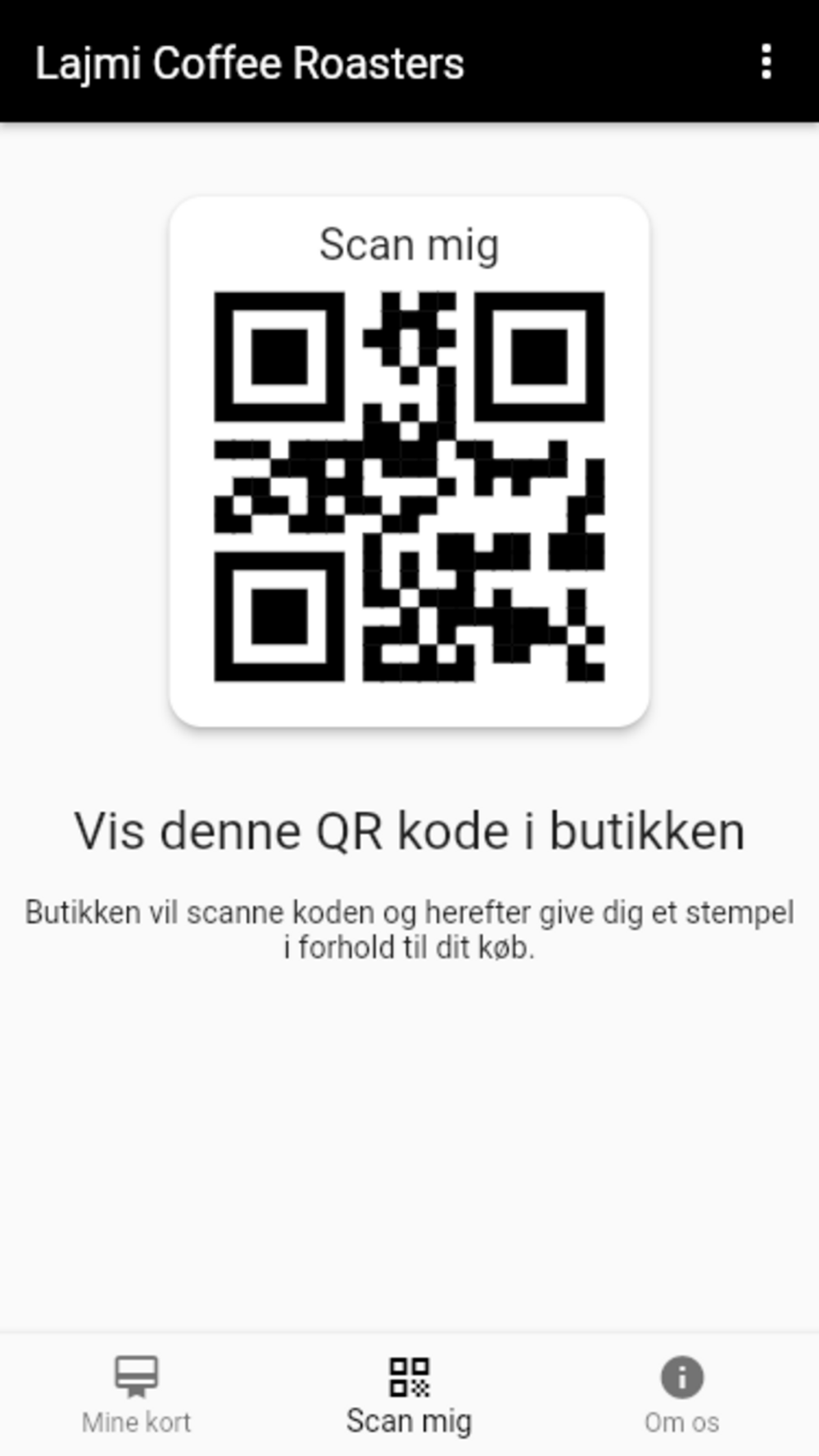This screenshot has height=1456, width=819.
Task: Open the three-dot overflow menu
Action: click(x=766, y=62)
